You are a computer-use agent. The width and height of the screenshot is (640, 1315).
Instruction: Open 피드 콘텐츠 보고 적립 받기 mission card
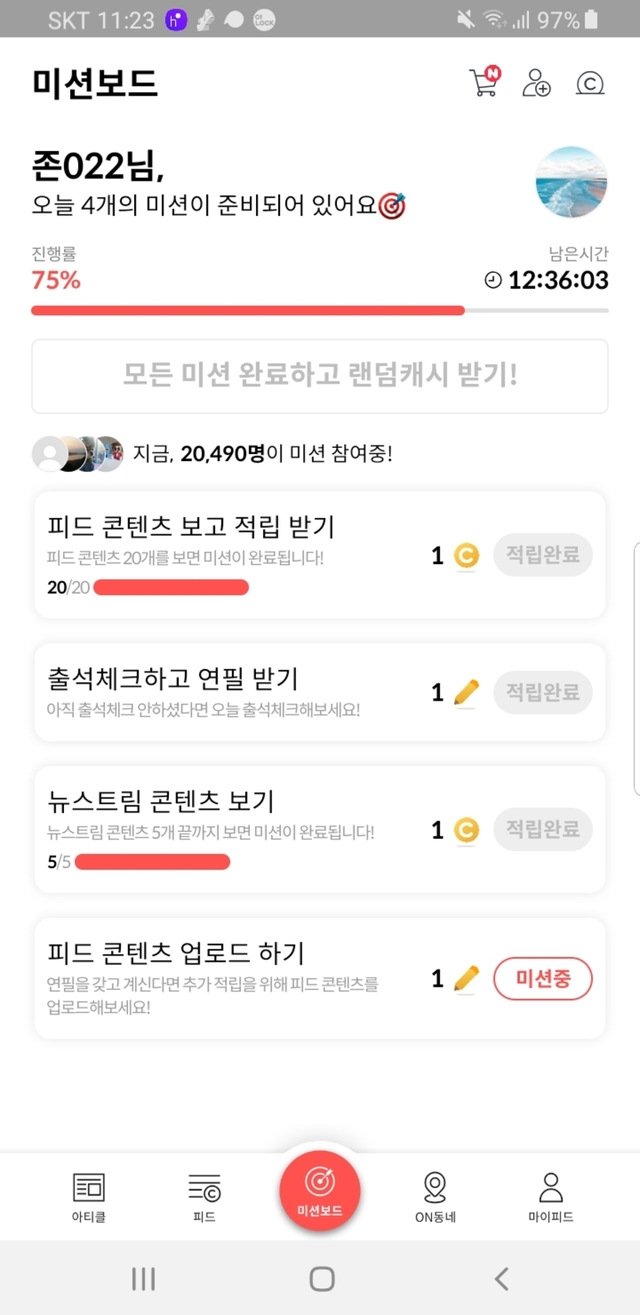pos(230,554)
